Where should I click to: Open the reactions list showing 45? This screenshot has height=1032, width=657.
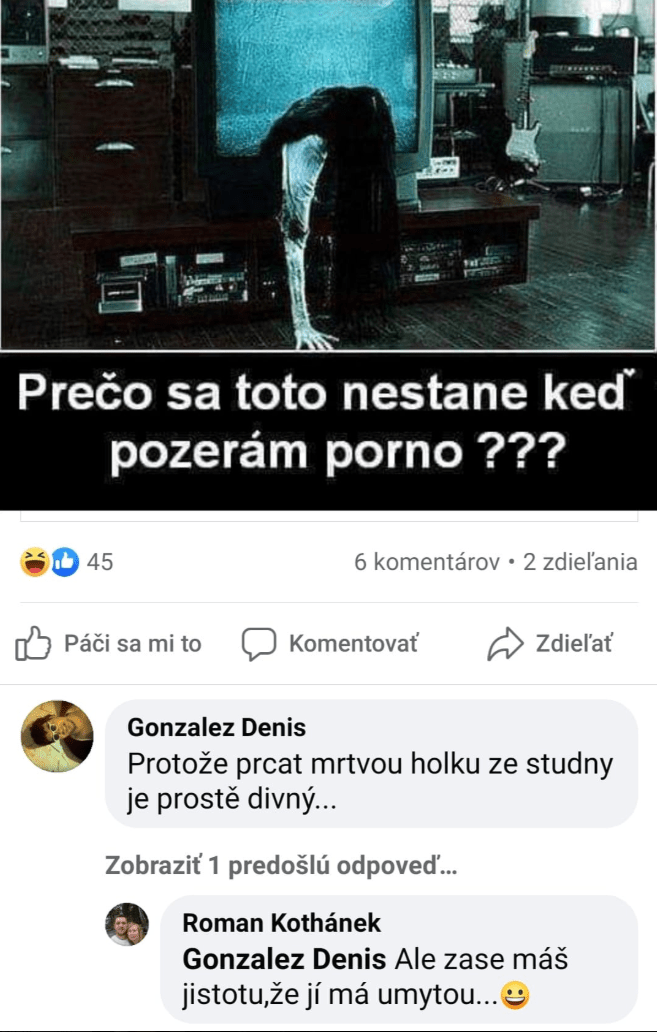(67, 562)
